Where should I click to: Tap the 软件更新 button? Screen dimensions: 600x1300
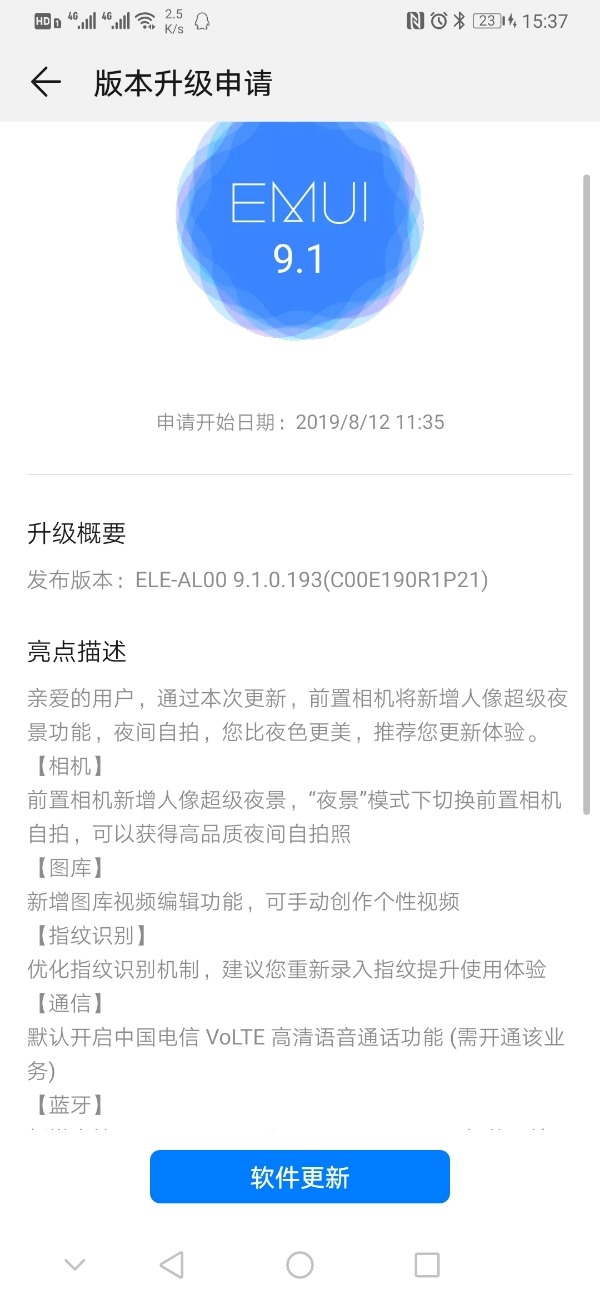[300, 1177]
